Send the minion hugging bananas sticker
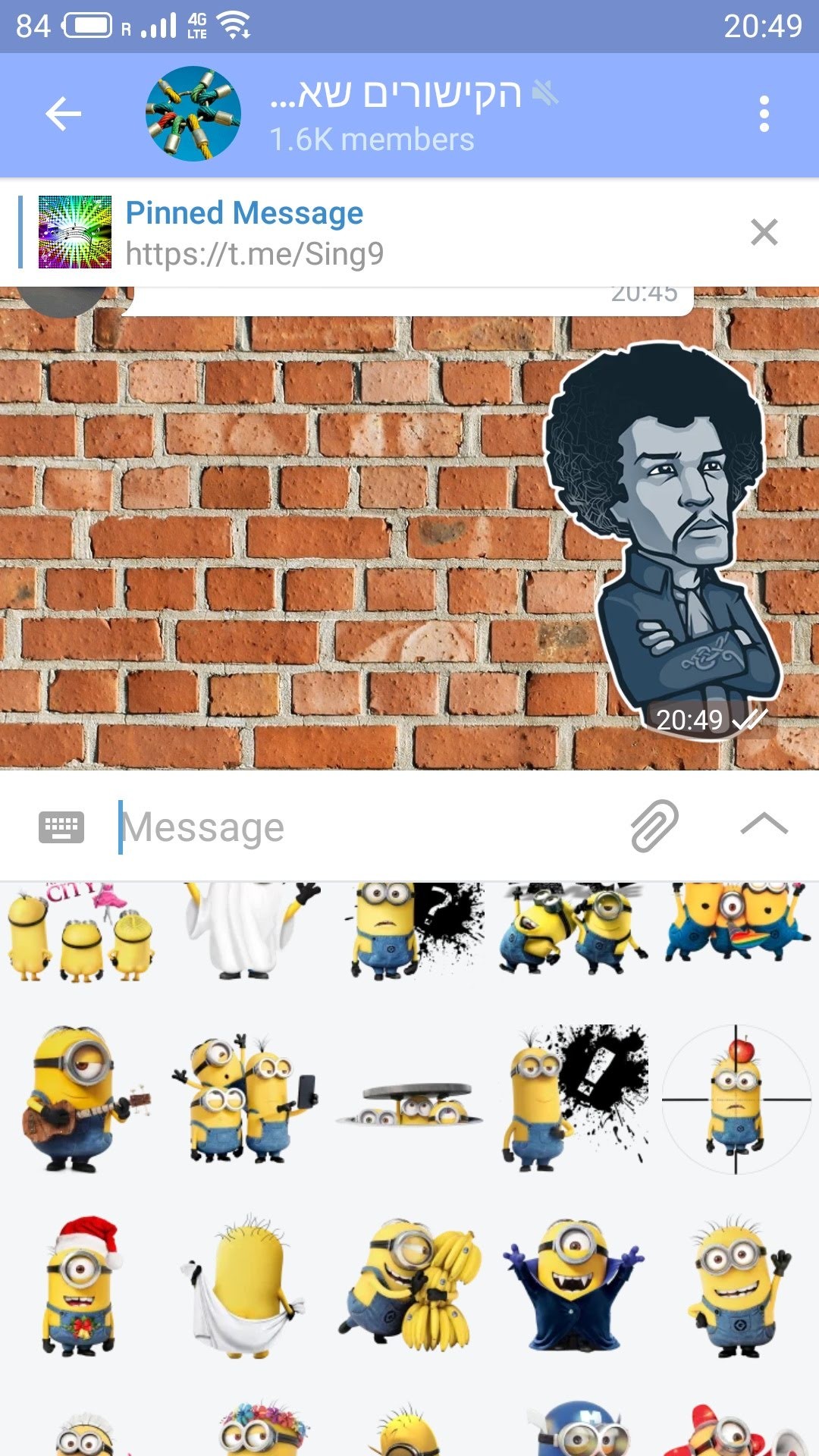Screen dimensions: 819x1456 coord(409,1285)
